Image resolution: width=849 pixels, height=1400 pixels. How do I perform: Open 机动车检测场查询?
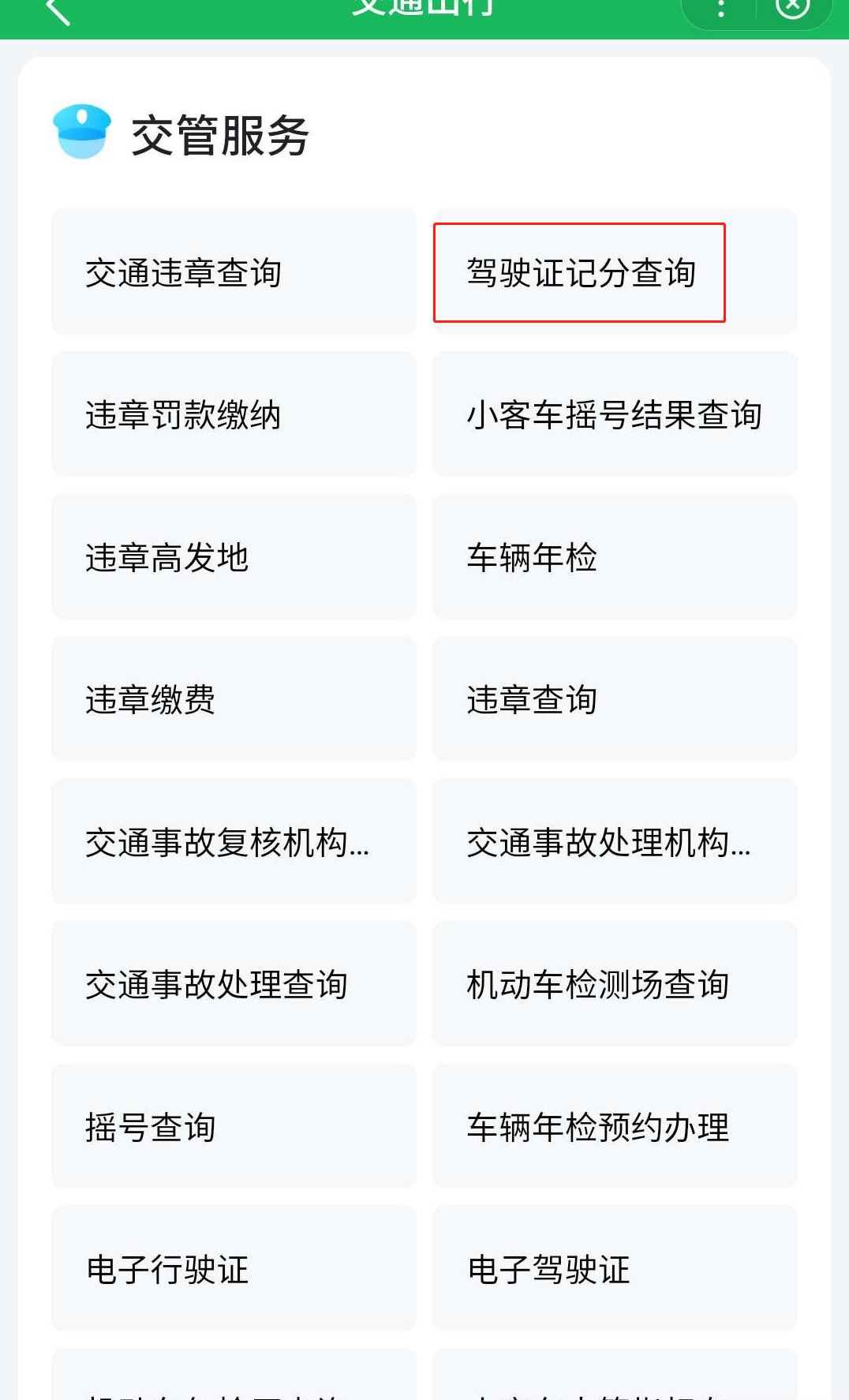[x=614, y=984]
